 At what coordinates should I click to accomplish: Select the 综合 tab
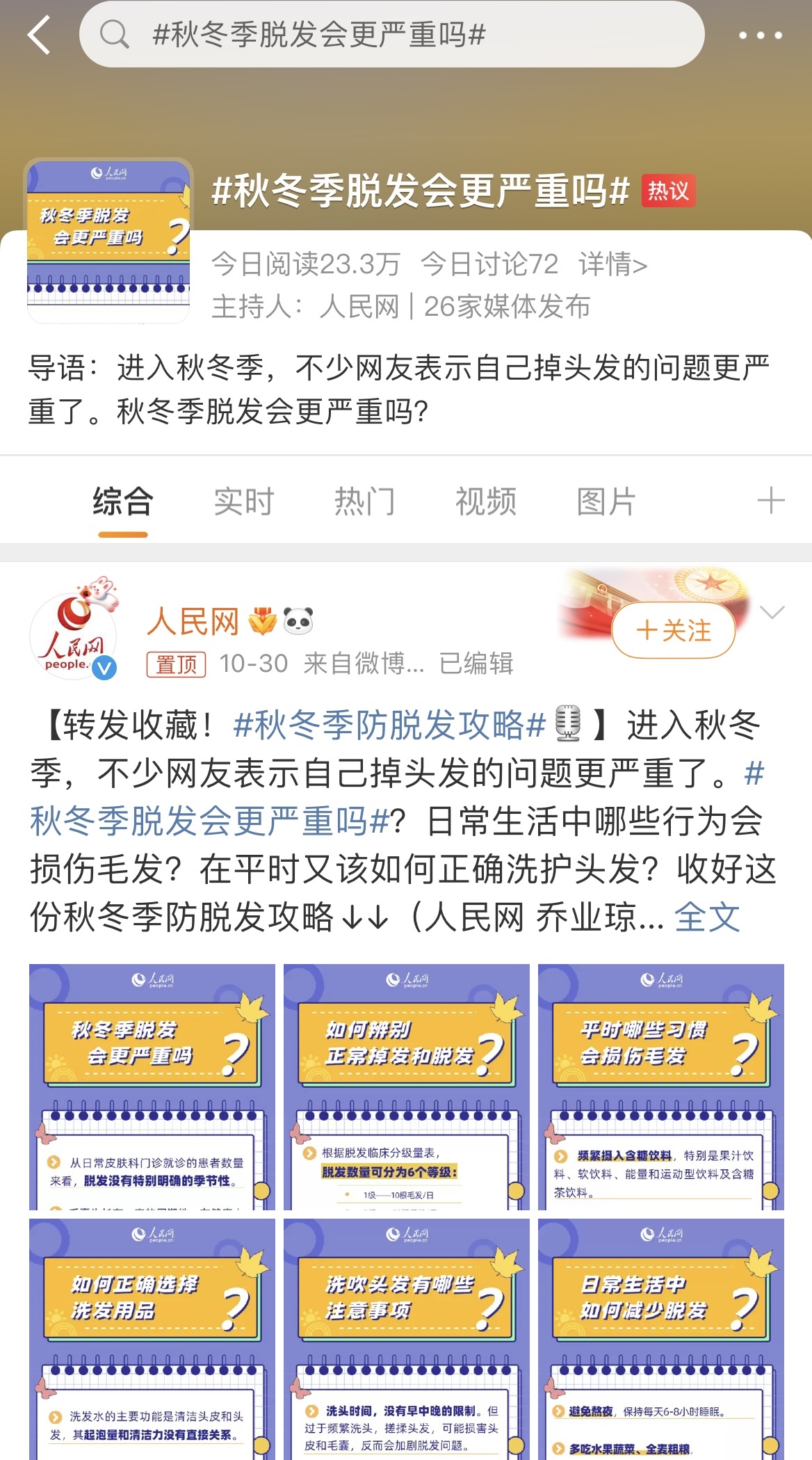tap(123, 502)
